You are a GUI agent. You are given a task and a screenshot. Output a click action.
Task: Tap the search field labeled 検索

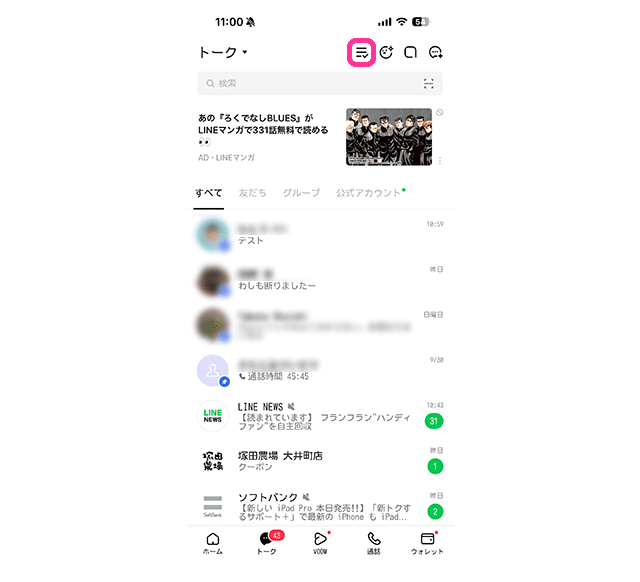pos(310,84)
